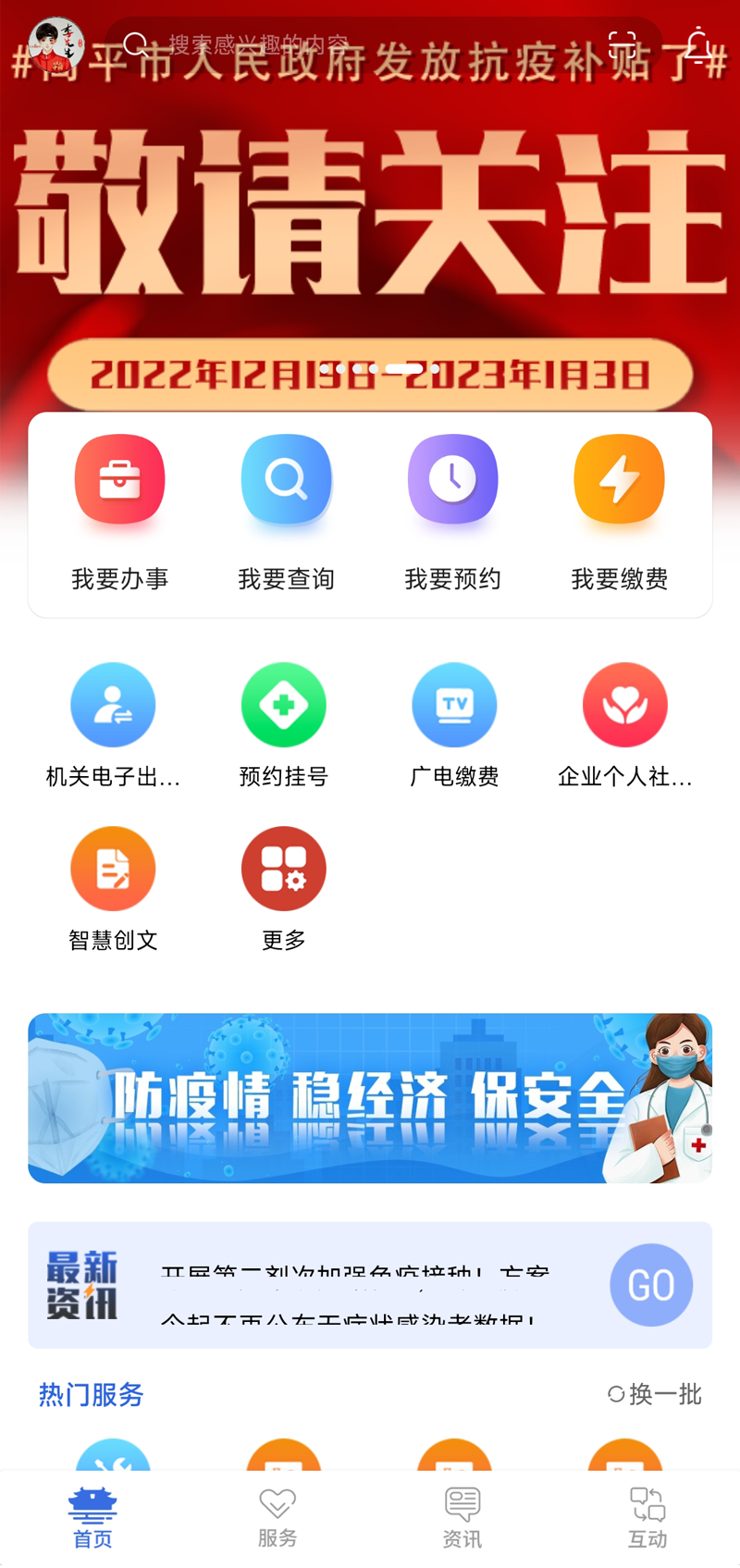Refresh list with 换一批
This screenshot has height=1568, width=740.
pos(655,1394)
